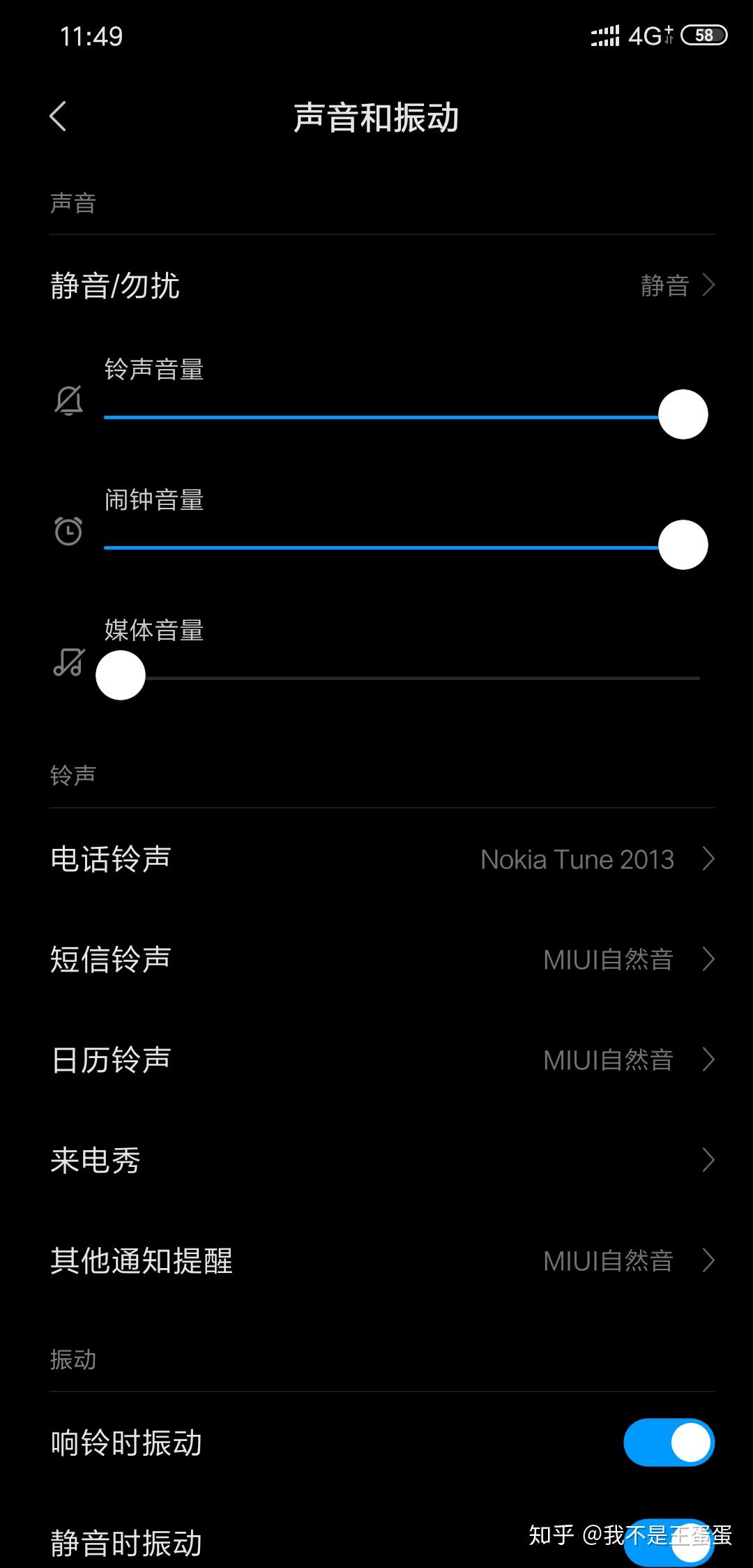
Task: Tap the alarm clock volume icon
Action: [68, 530]
